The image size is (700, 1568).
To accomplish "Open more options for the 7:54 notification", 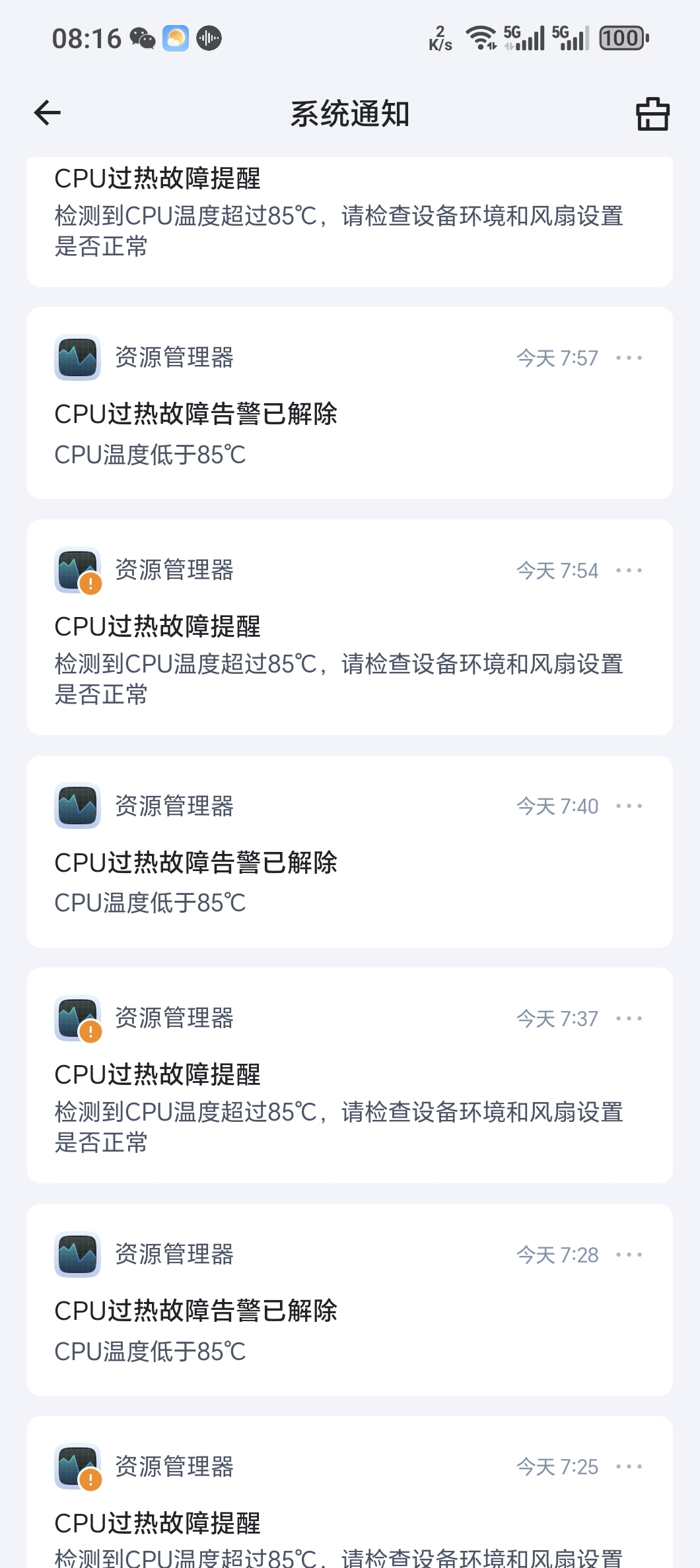I will tap(629, 570).
